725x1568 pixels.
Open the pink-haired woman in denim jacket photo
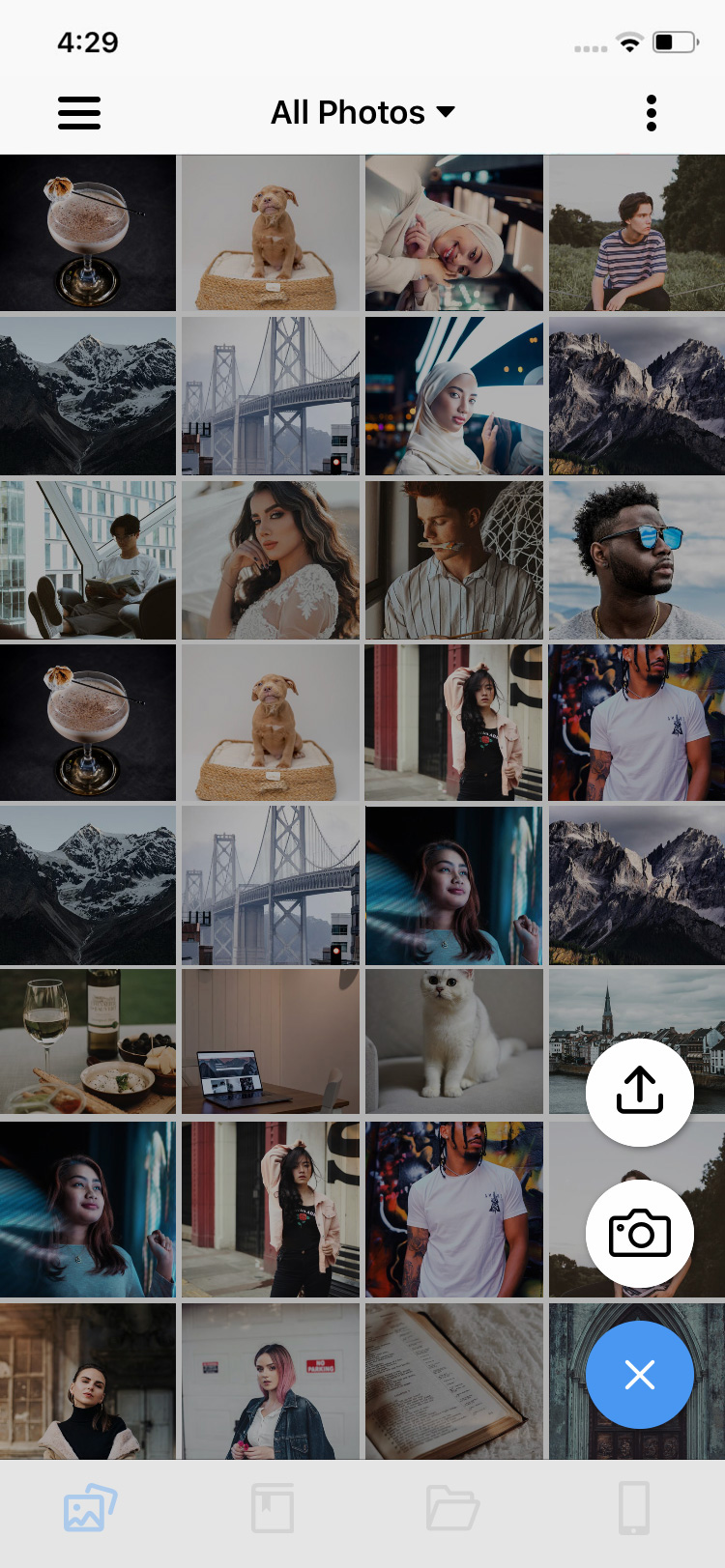(270, 1382)
